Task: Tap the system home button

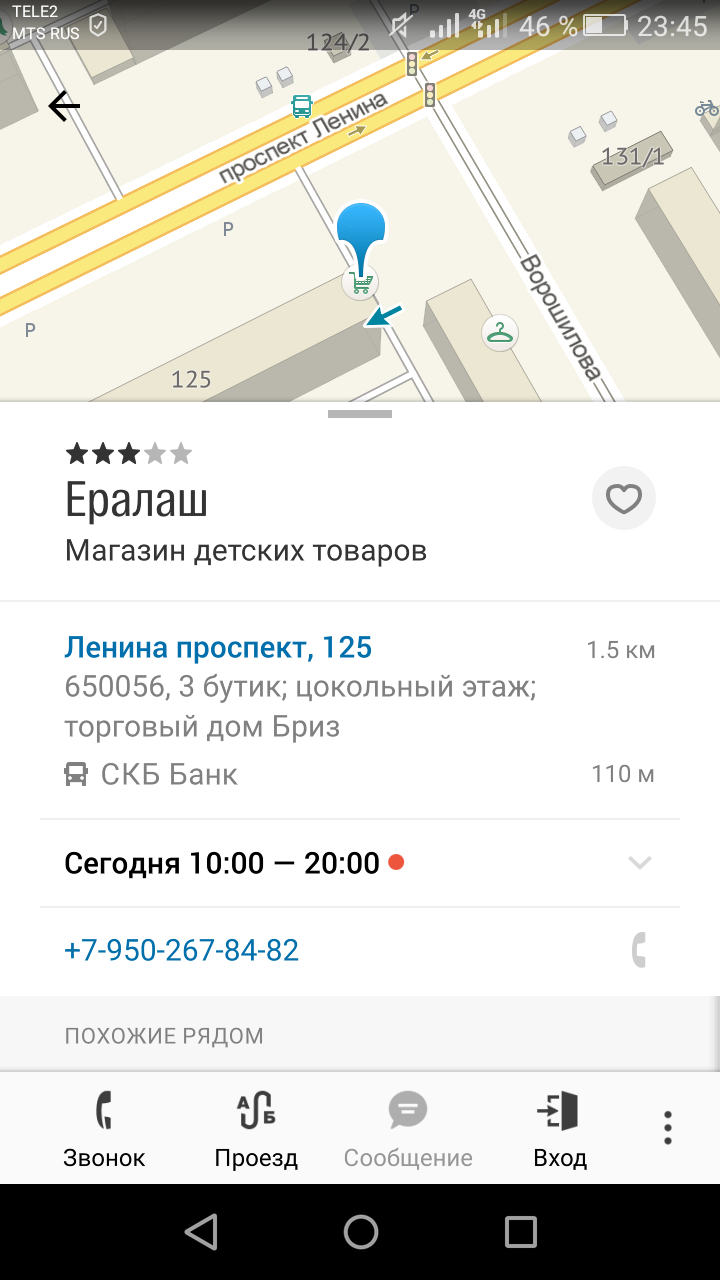Action: [360, 1232]
